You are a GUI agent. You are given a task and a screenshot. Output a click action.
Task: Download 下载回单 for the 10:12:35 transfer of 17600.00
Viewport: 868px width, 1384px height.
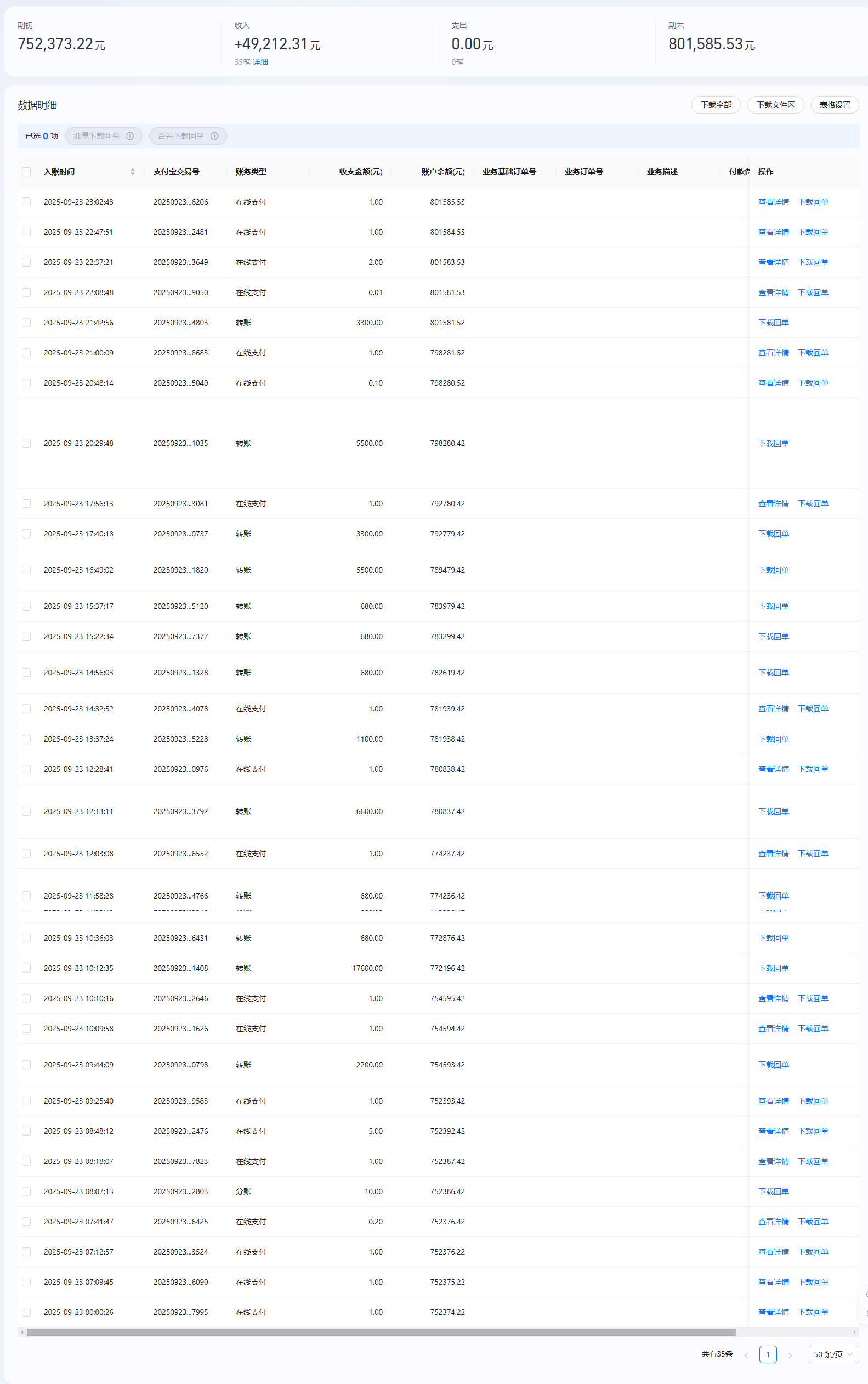(x=773, y=968)
